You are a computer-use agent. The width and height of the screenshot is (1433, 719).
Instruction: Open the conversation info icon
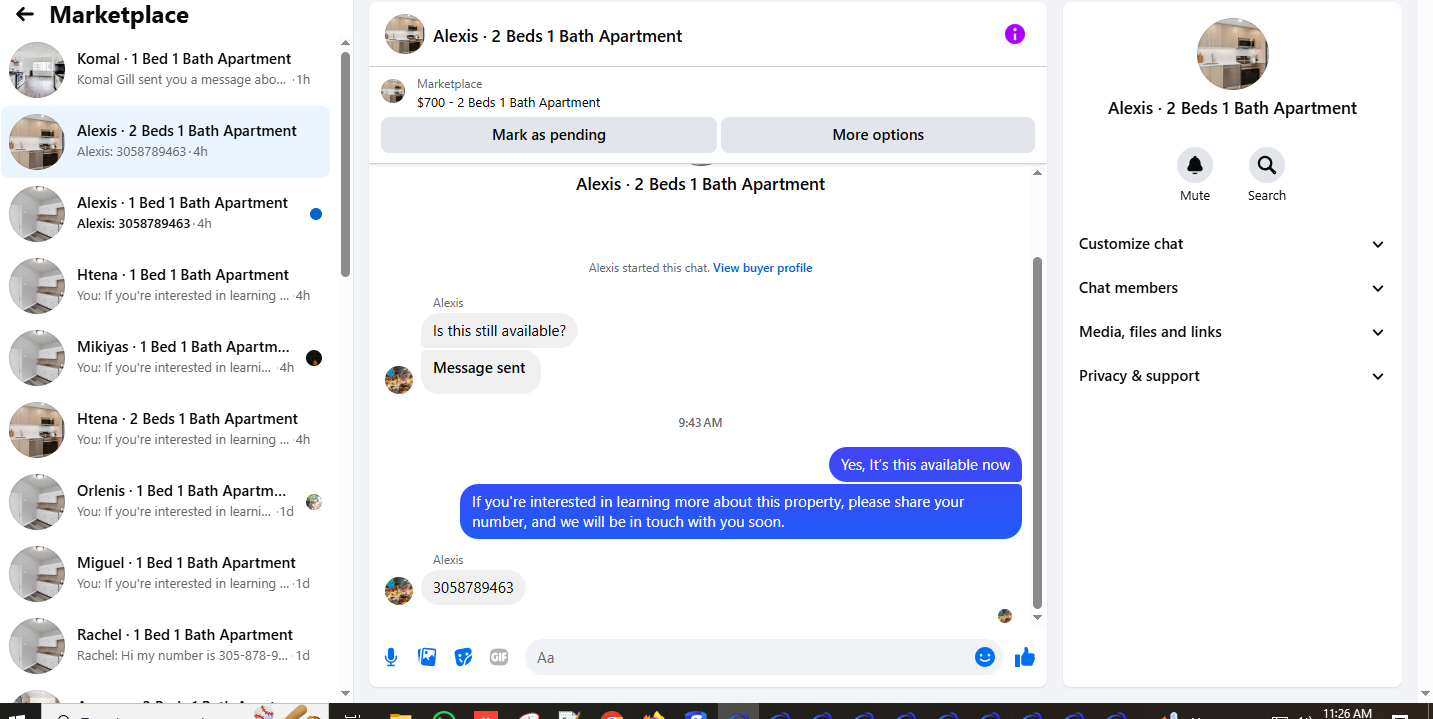(x=1014, y=34)
